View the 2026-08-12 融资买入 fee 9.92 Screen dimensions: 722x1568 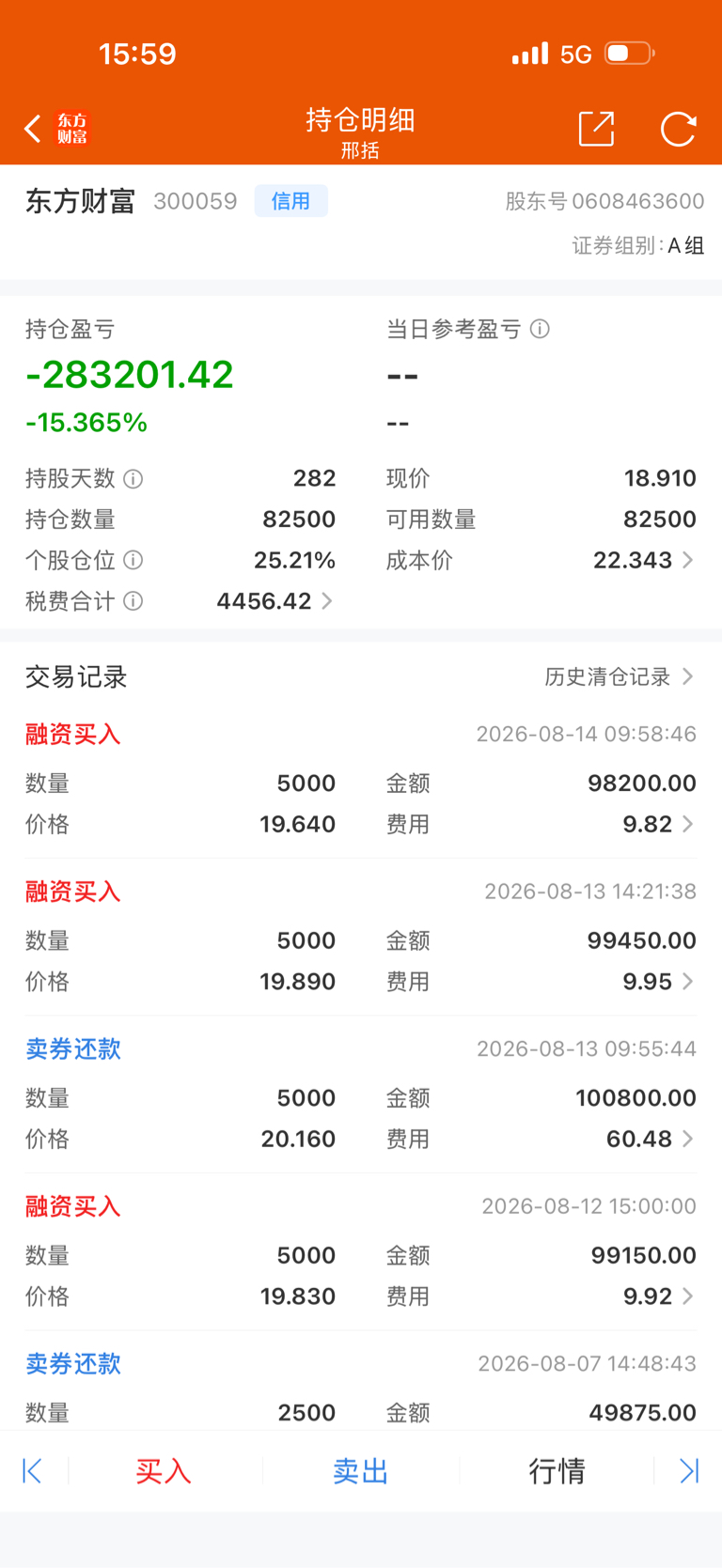[658, 1296]
